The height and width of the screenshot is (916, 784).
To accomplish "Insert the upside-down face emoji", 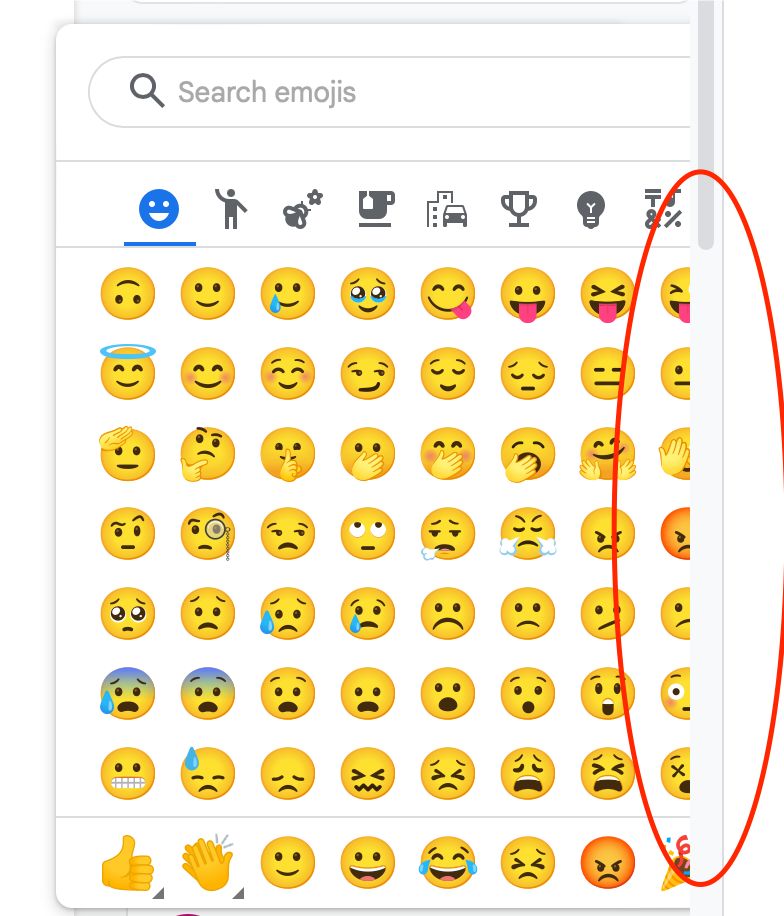I will pyautogui.click(x=128, y=295).
